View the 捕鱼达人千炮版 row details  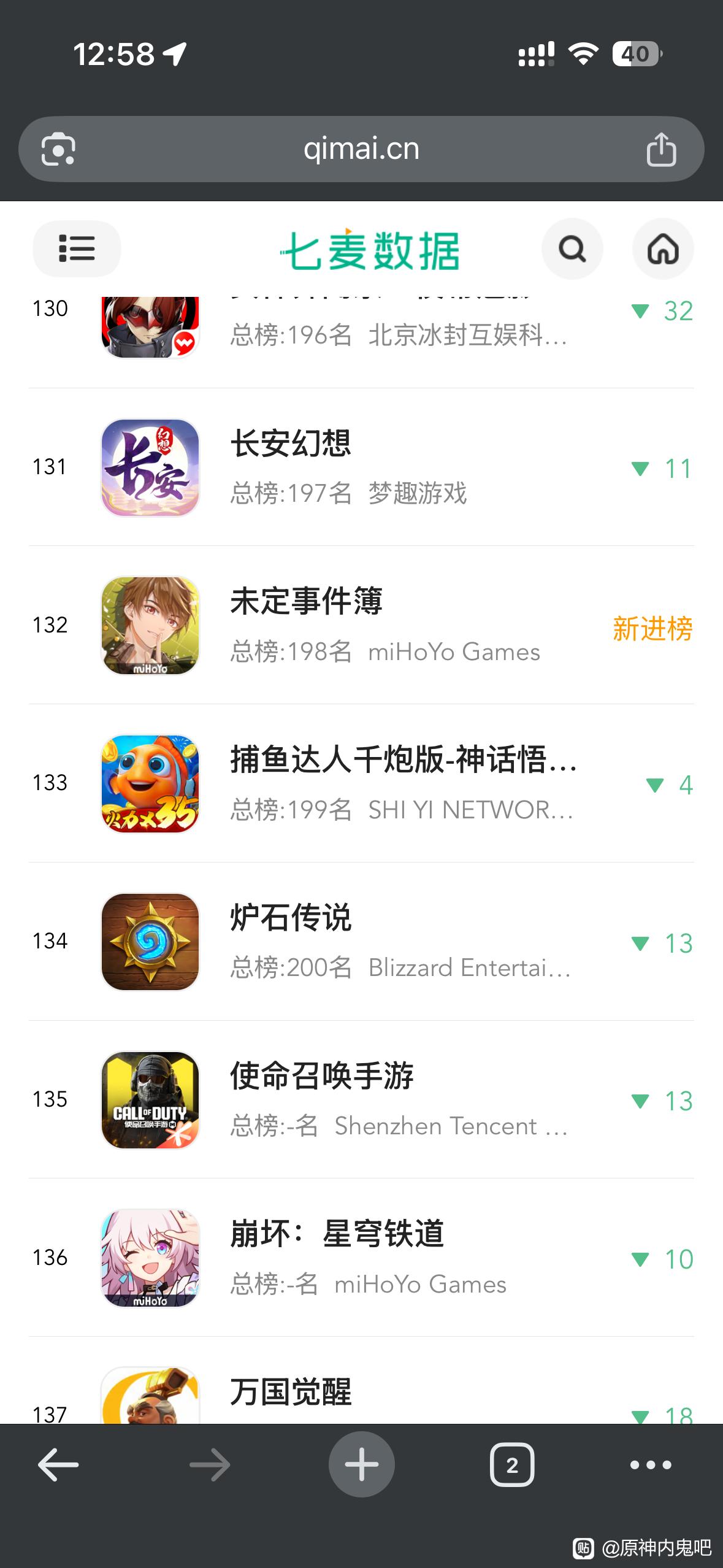pos(361,783)
